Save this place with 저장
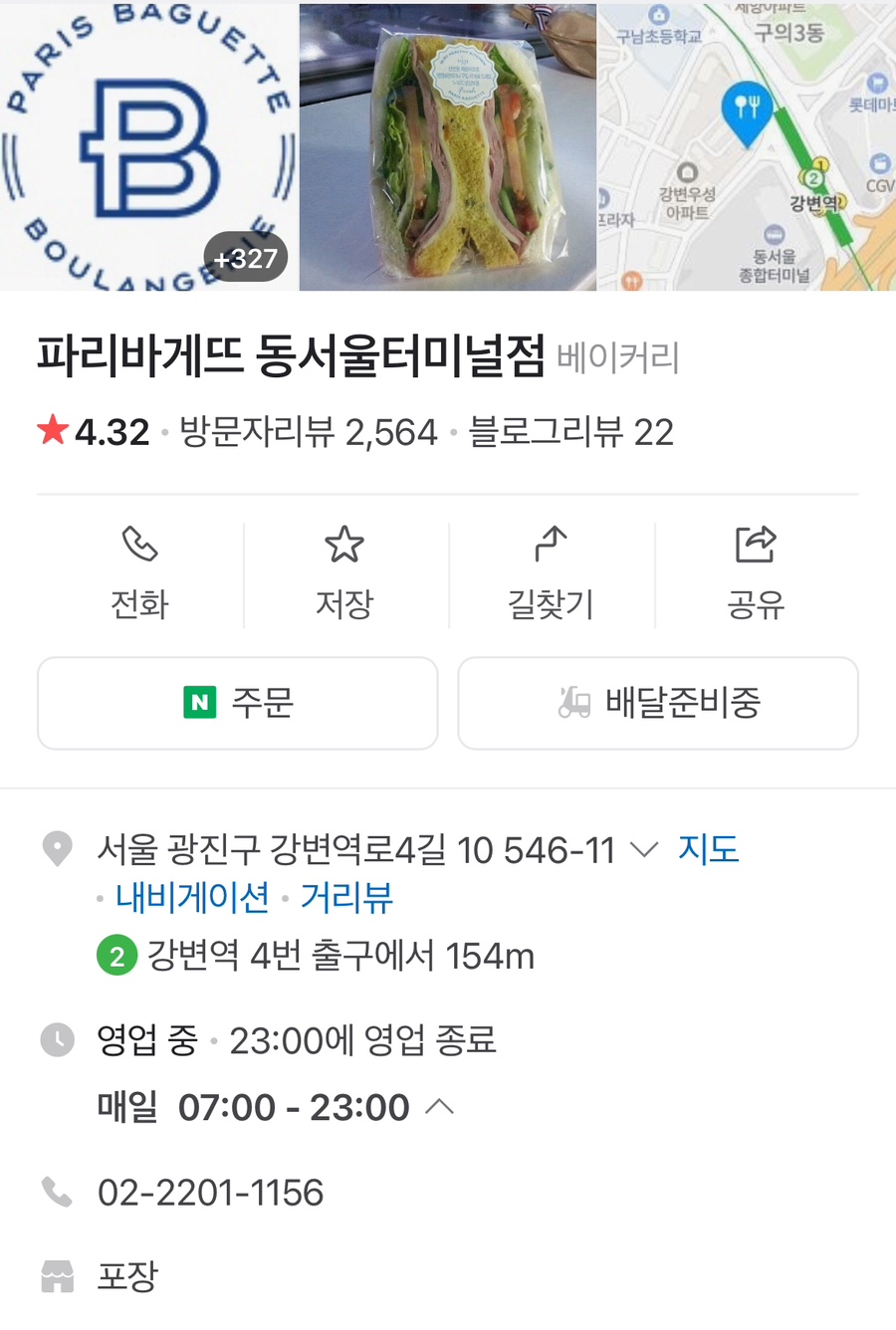Image resolution: width=896 pixels, height=1330 pixels. coord(344,574)
